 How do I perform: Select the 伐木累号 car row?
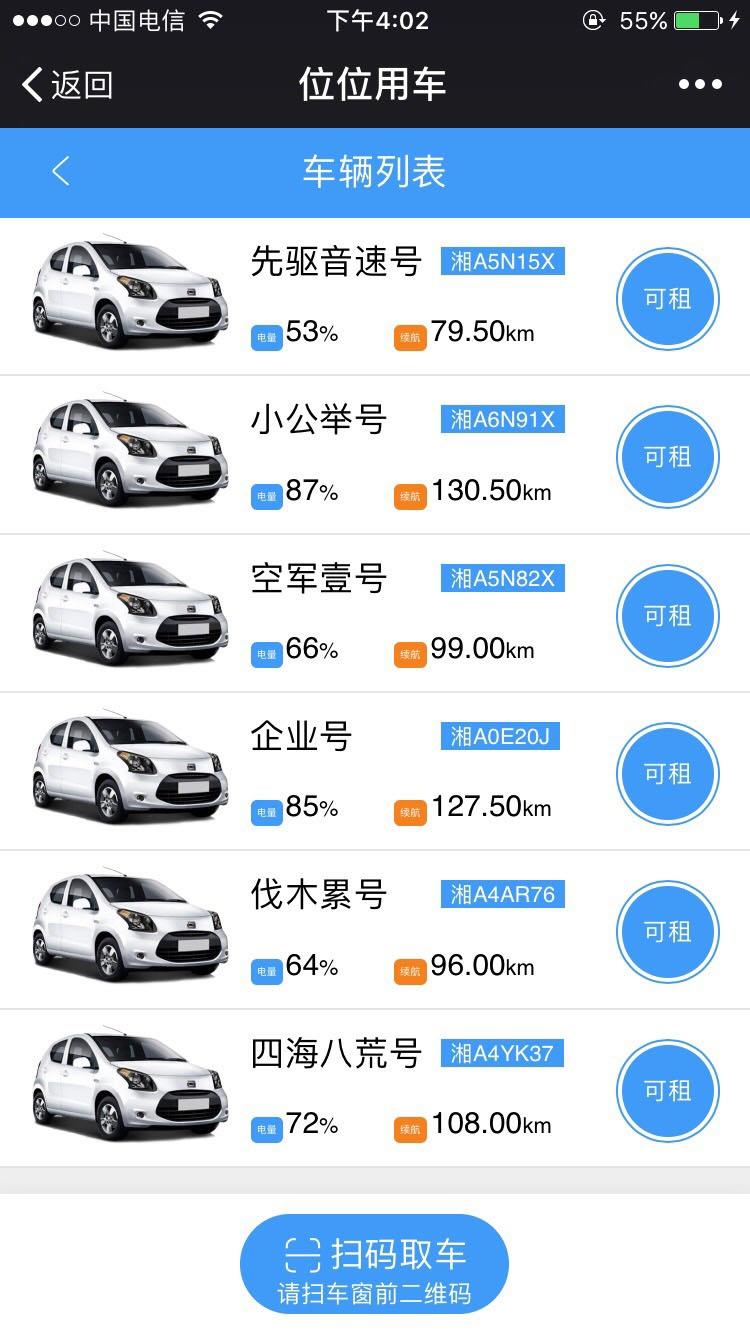pyautogui.click(x=375, y=929)
